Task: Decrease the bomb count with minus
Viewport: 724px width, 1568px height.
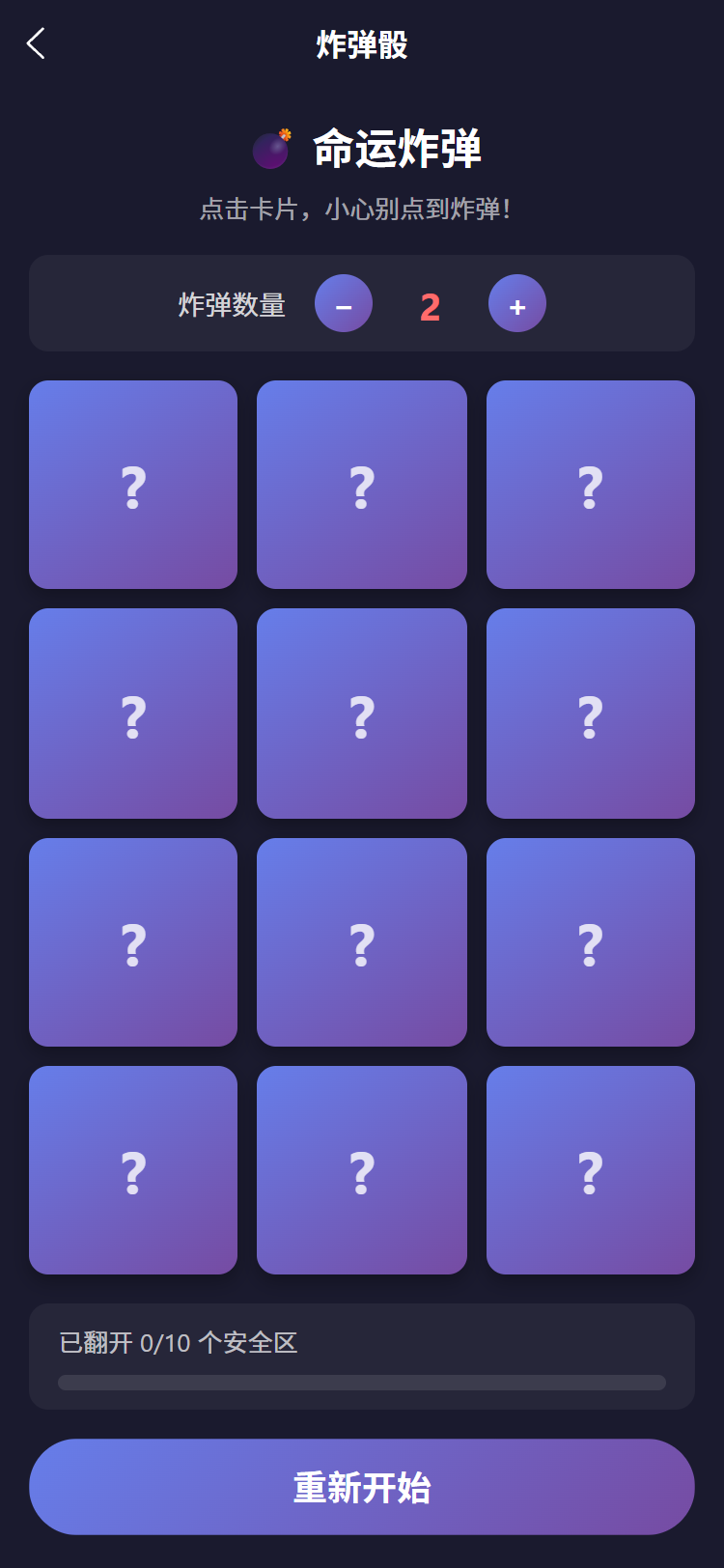Action: point(344,304)
